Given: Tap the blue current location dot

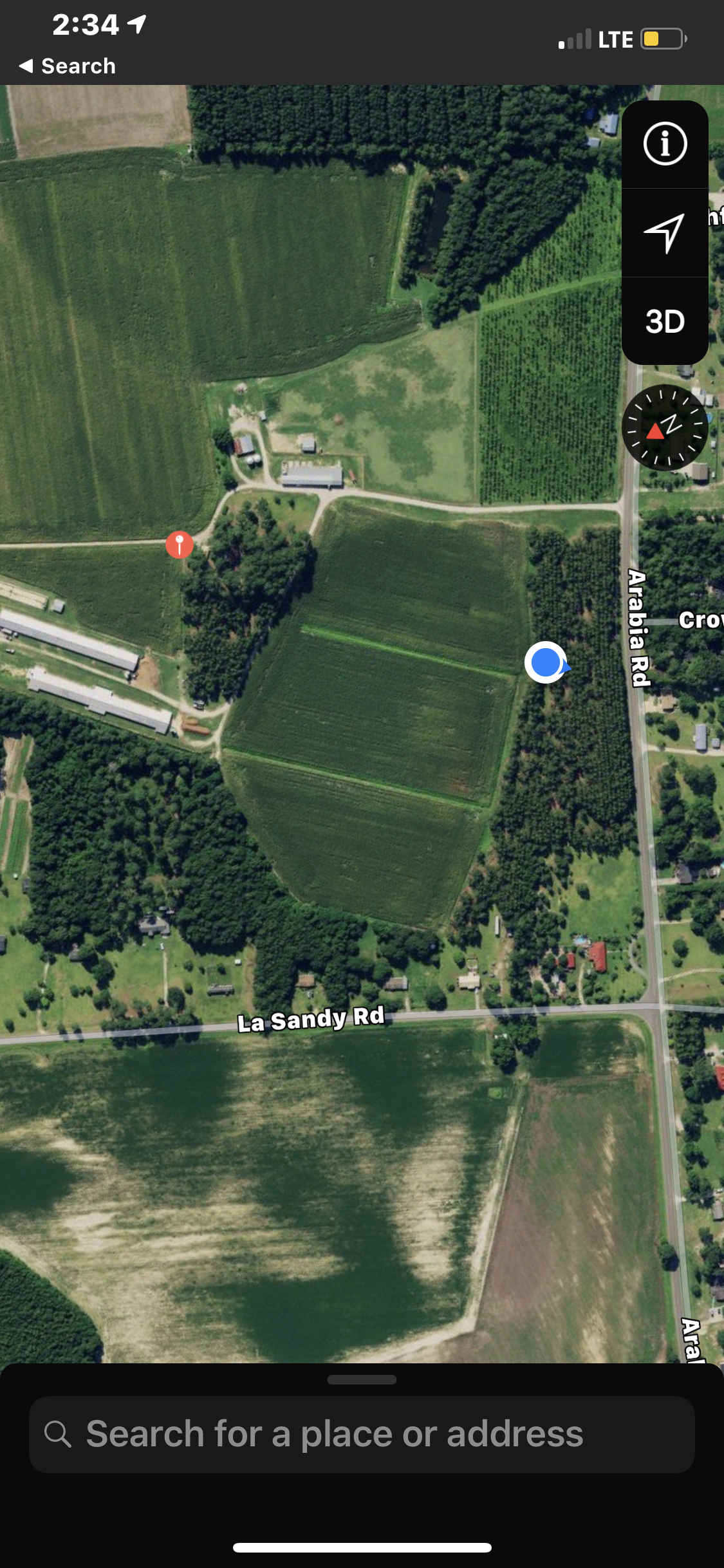Looking at the screenshot, I should [546, 662].
